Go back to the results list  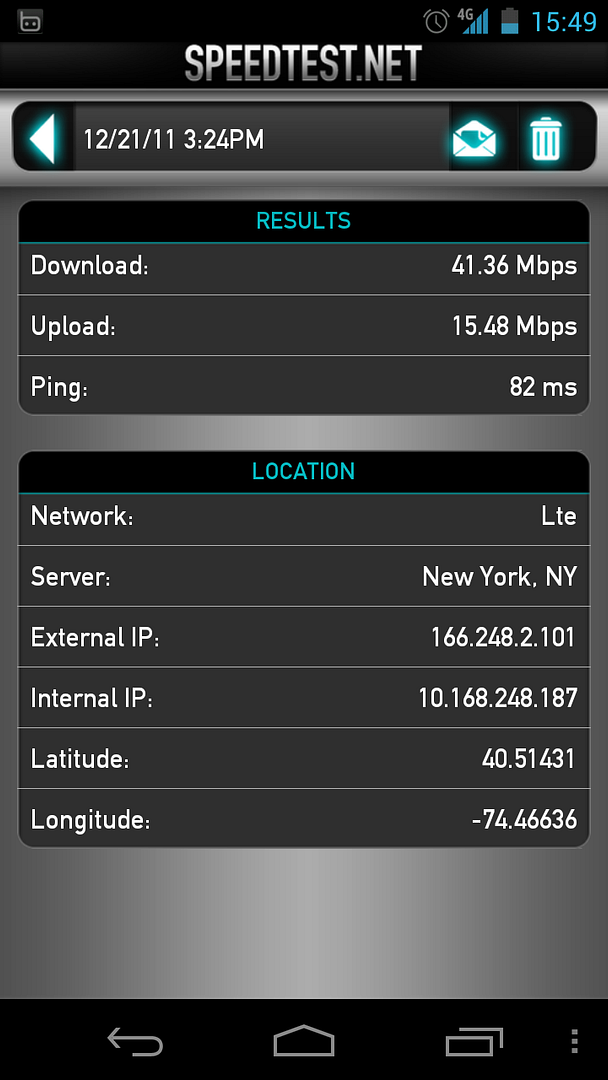click(42, 138)
